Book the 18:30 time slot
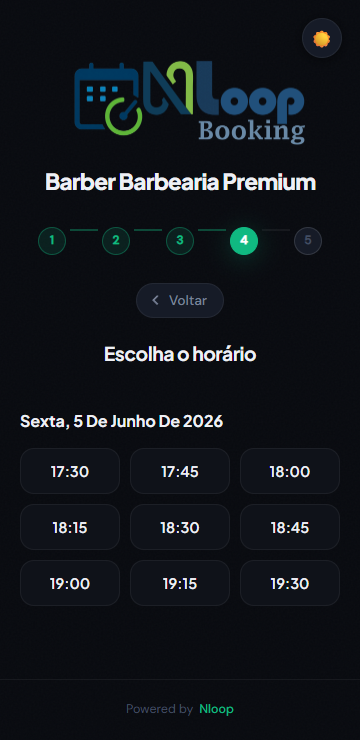 tap(180, 527)
